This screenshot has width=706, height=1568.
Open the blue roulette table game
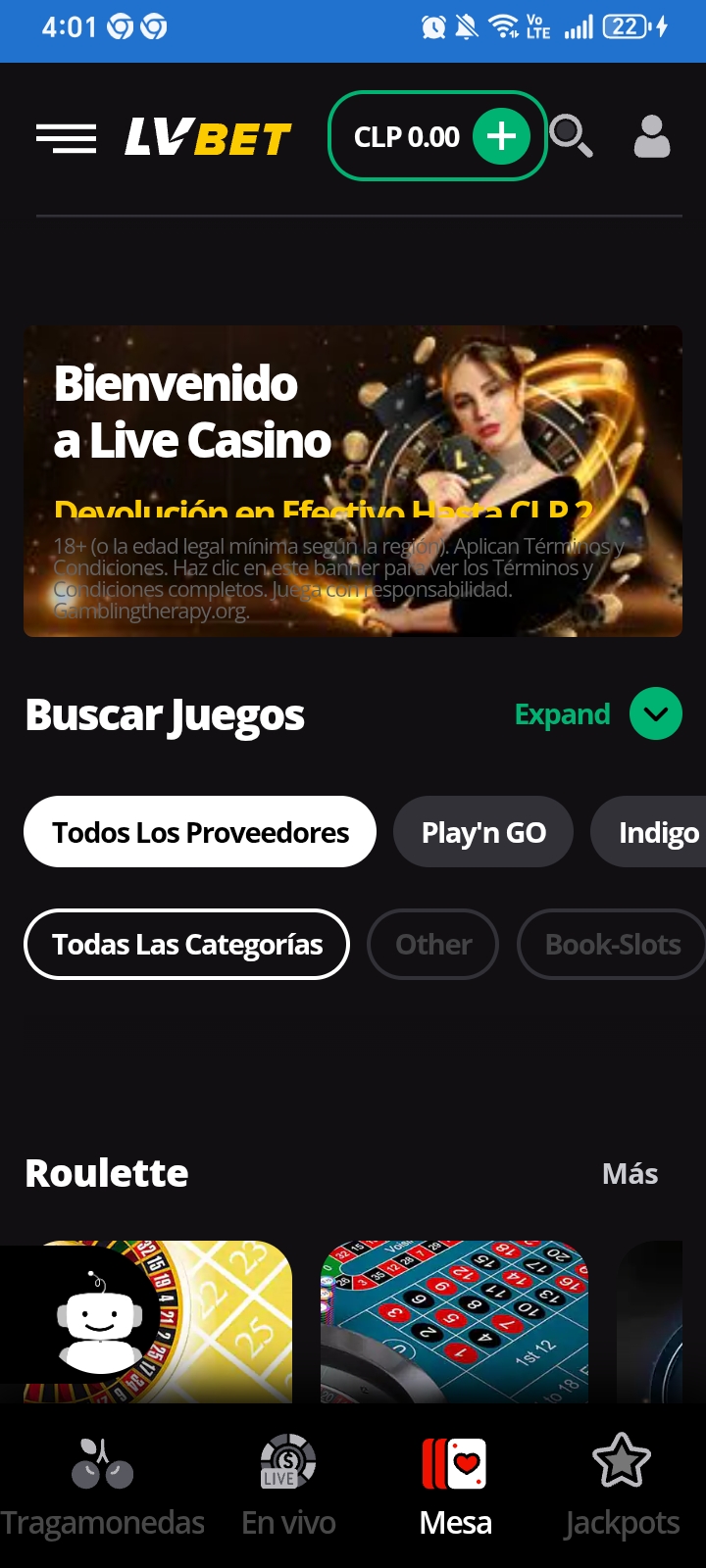[454, 1321]
